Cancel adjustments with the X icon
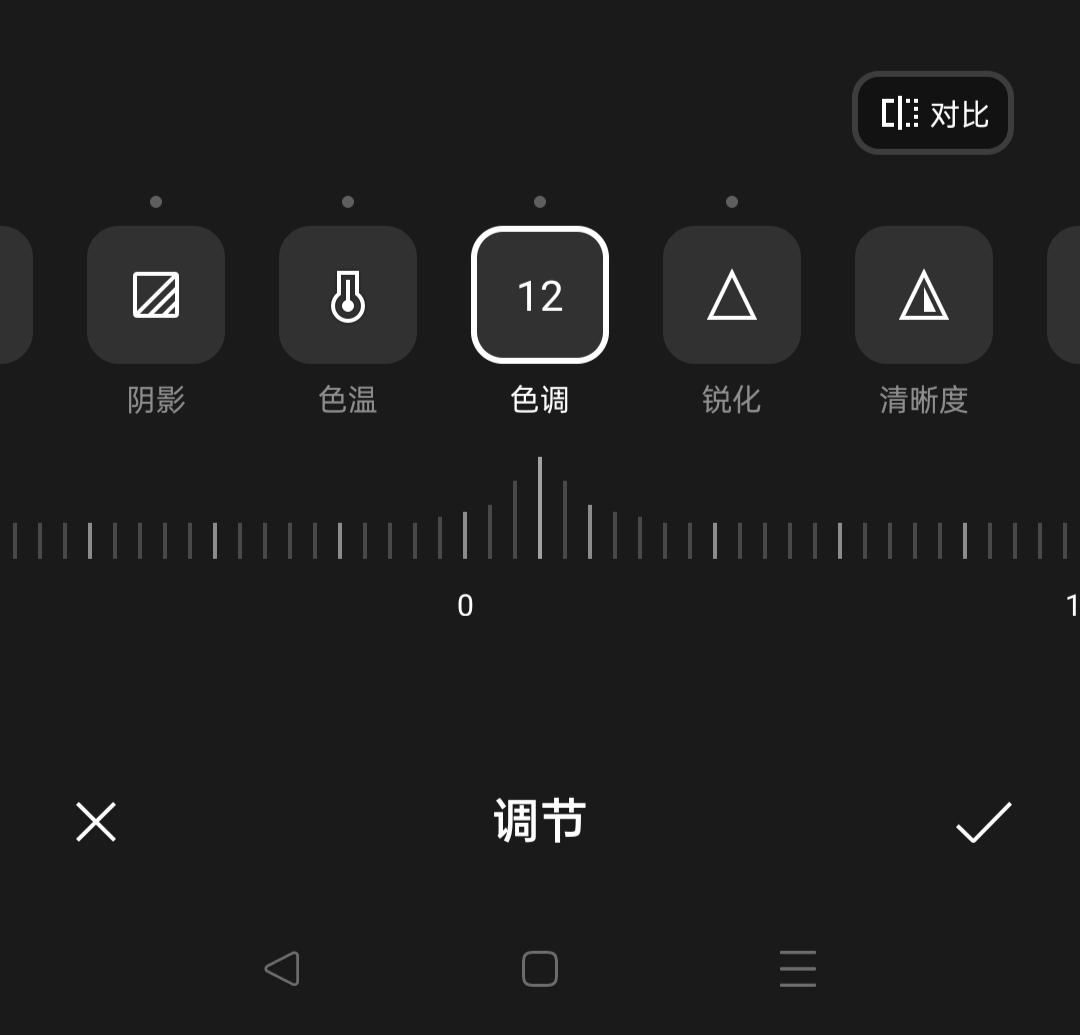Image resolution: width=1080 pixels, height=1035 pixels. 96,822
